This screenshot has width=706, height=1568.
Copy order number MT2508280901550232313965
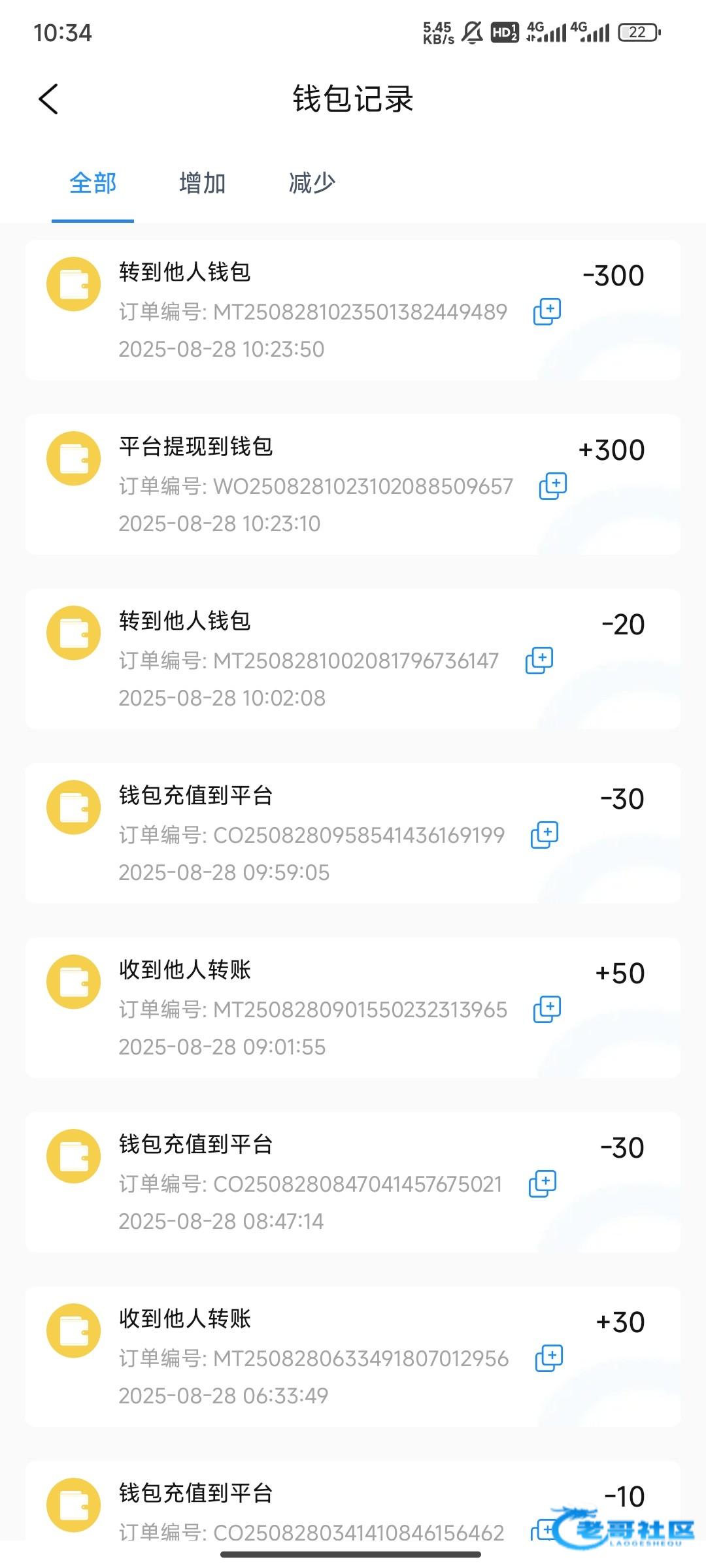point(547,1009)
